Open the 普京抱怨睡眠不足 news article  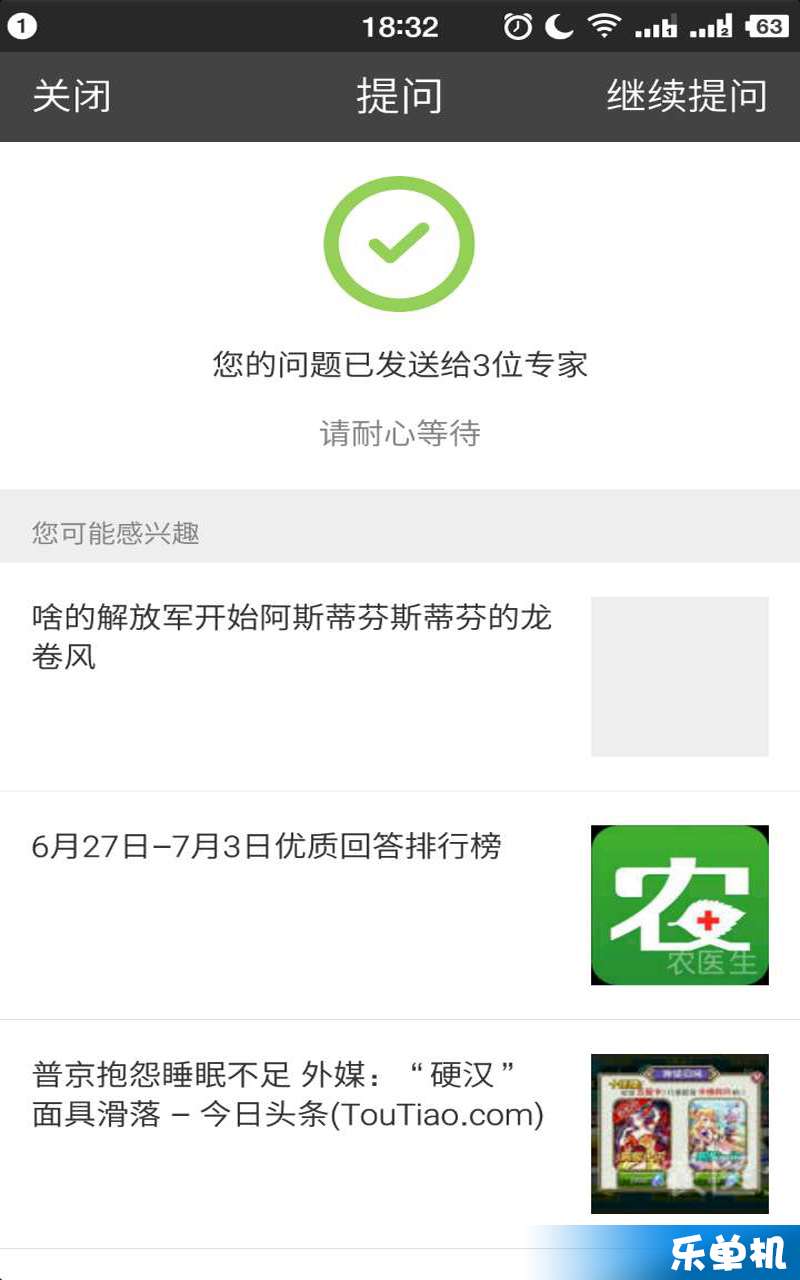click(288, 1094)
